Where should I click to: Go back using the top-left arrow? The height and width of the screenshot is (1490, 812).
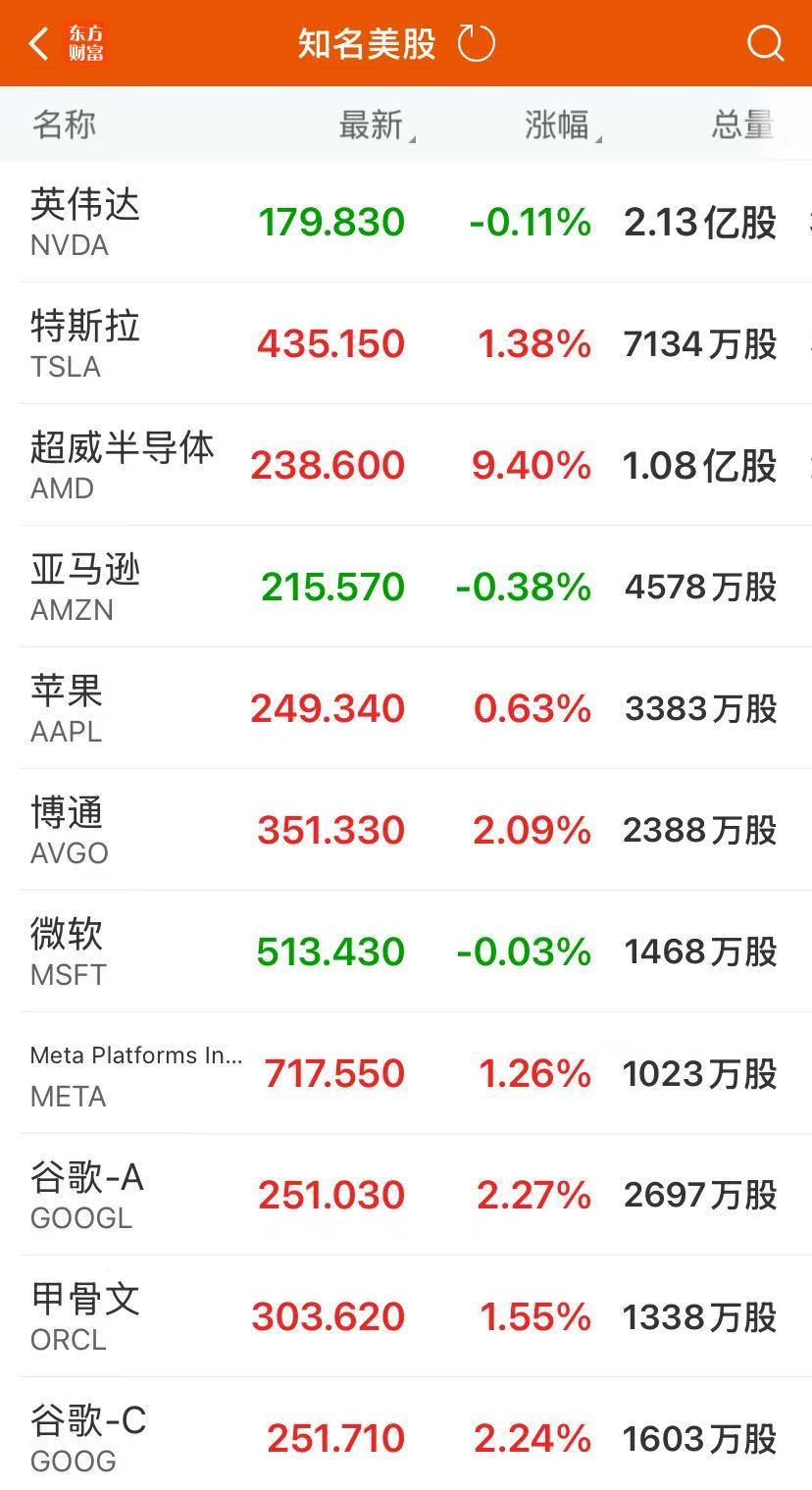coord(39,44)
